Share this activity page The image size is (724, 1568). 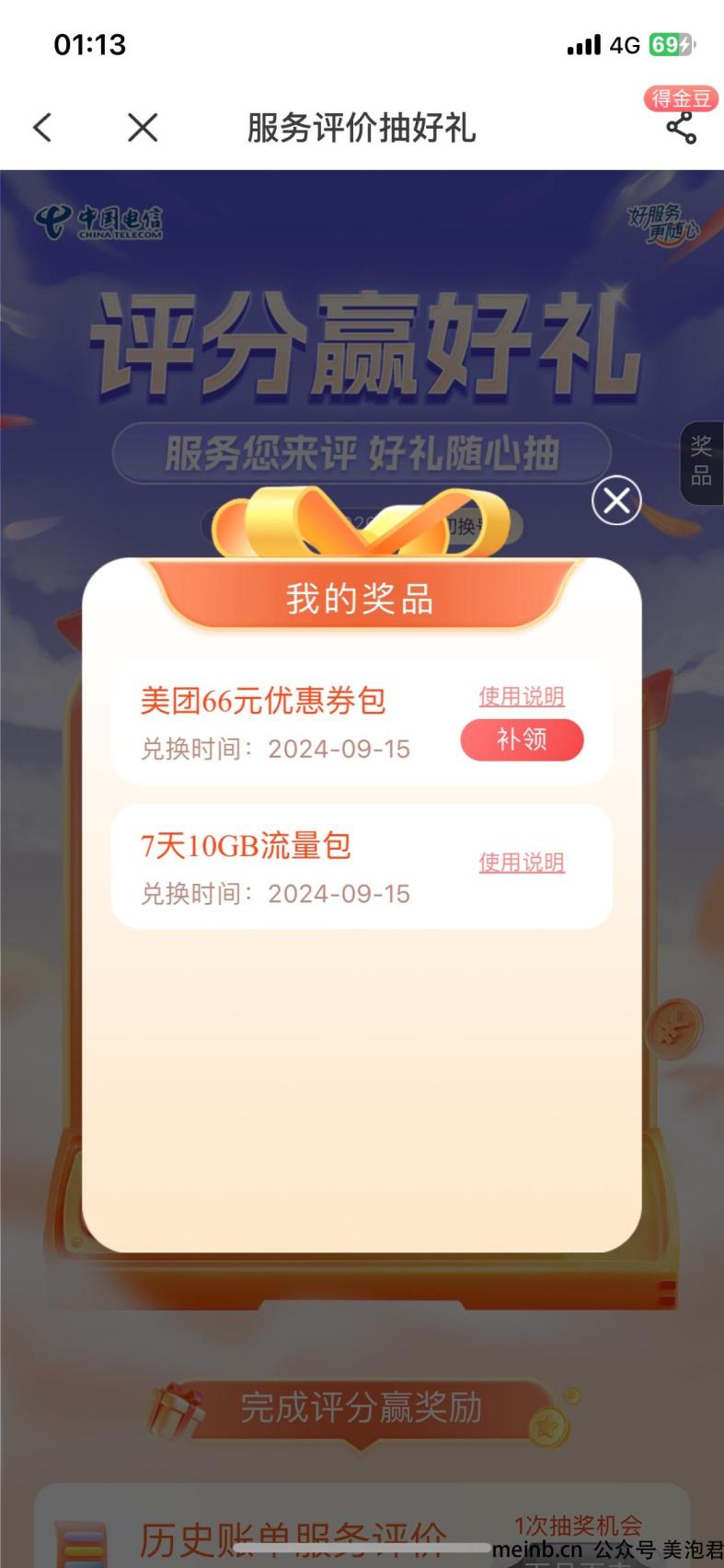click(x=681, y=128)
